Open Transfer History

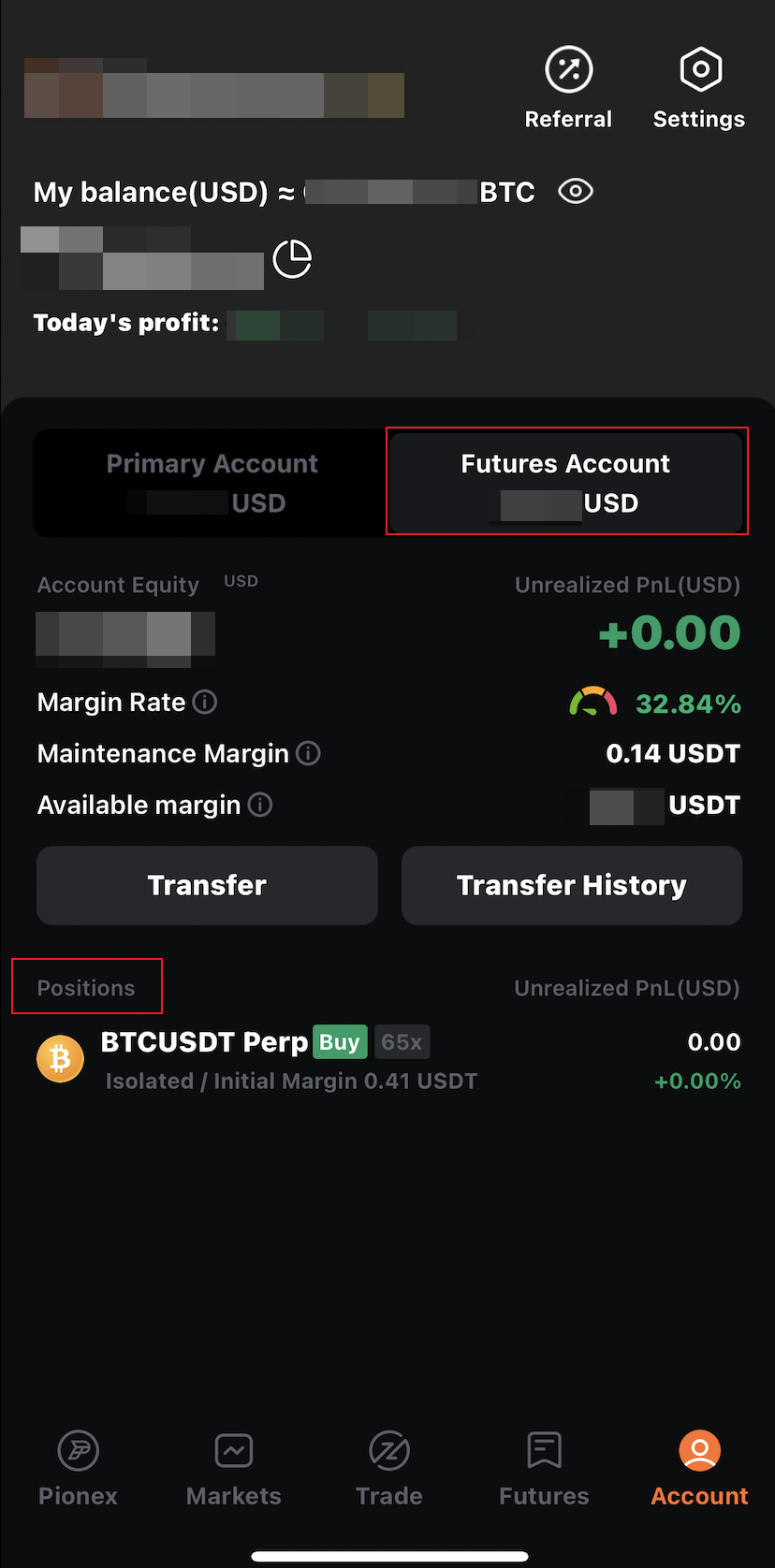(x=572, y=885)
